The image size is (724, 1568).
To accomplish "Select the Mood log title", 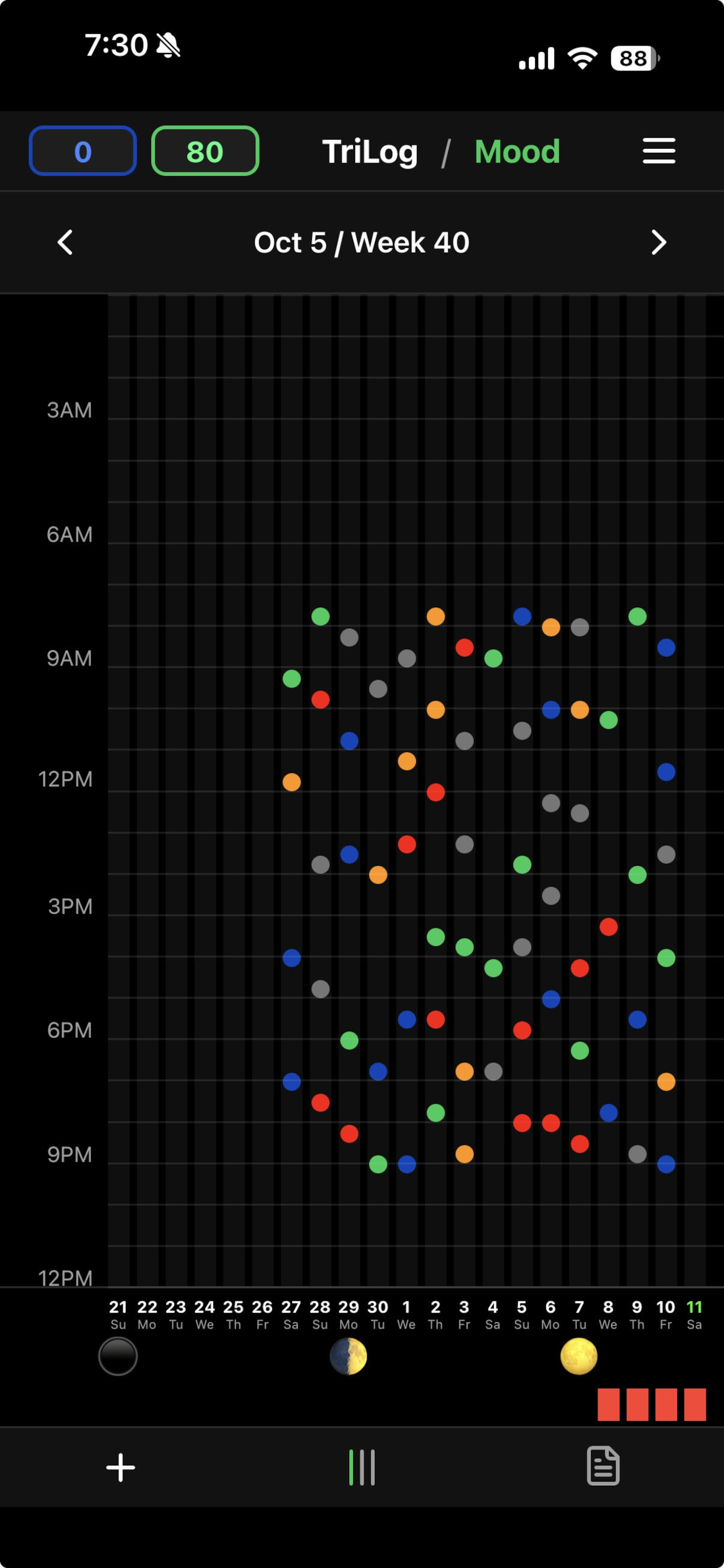I will click(516, 152).
